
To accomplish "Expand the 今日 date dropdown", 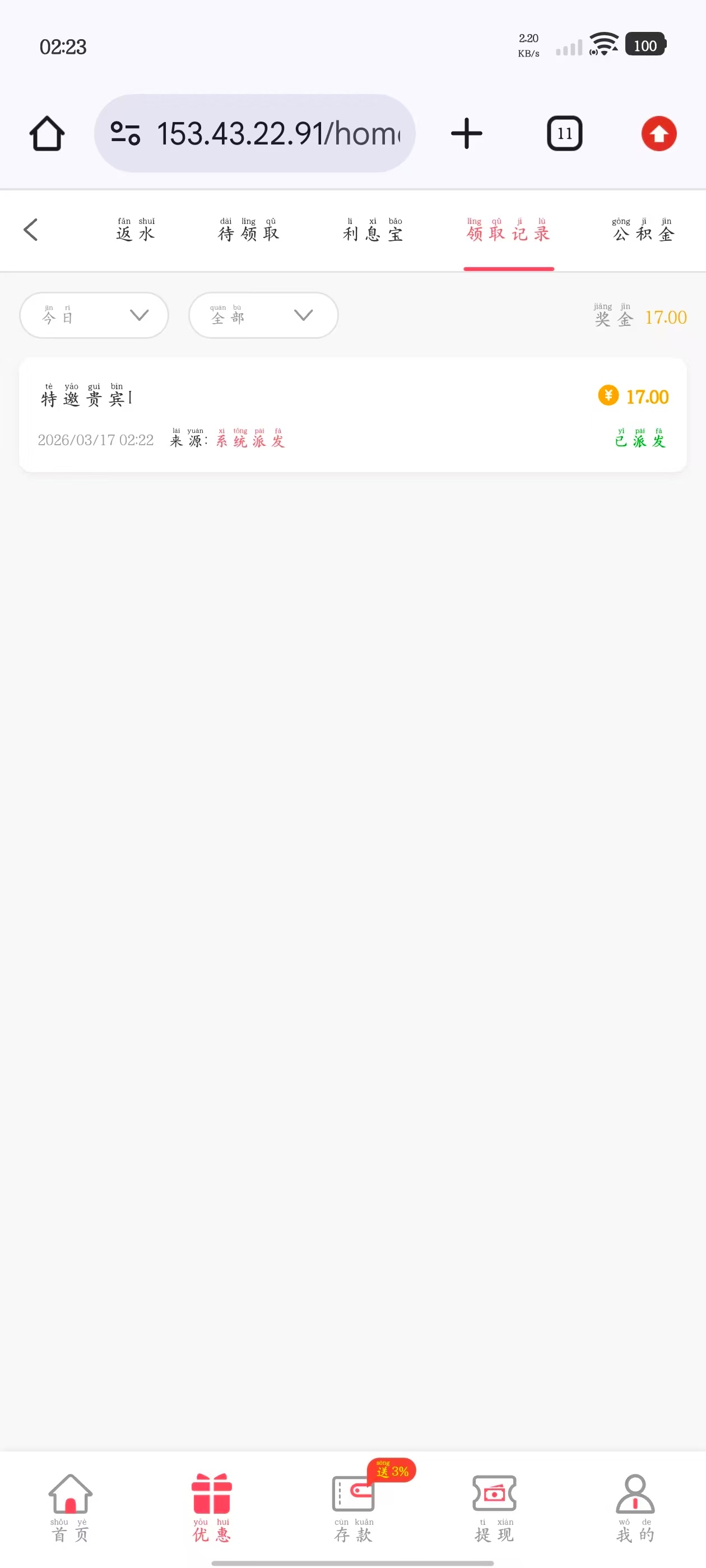I will [94, 315].
